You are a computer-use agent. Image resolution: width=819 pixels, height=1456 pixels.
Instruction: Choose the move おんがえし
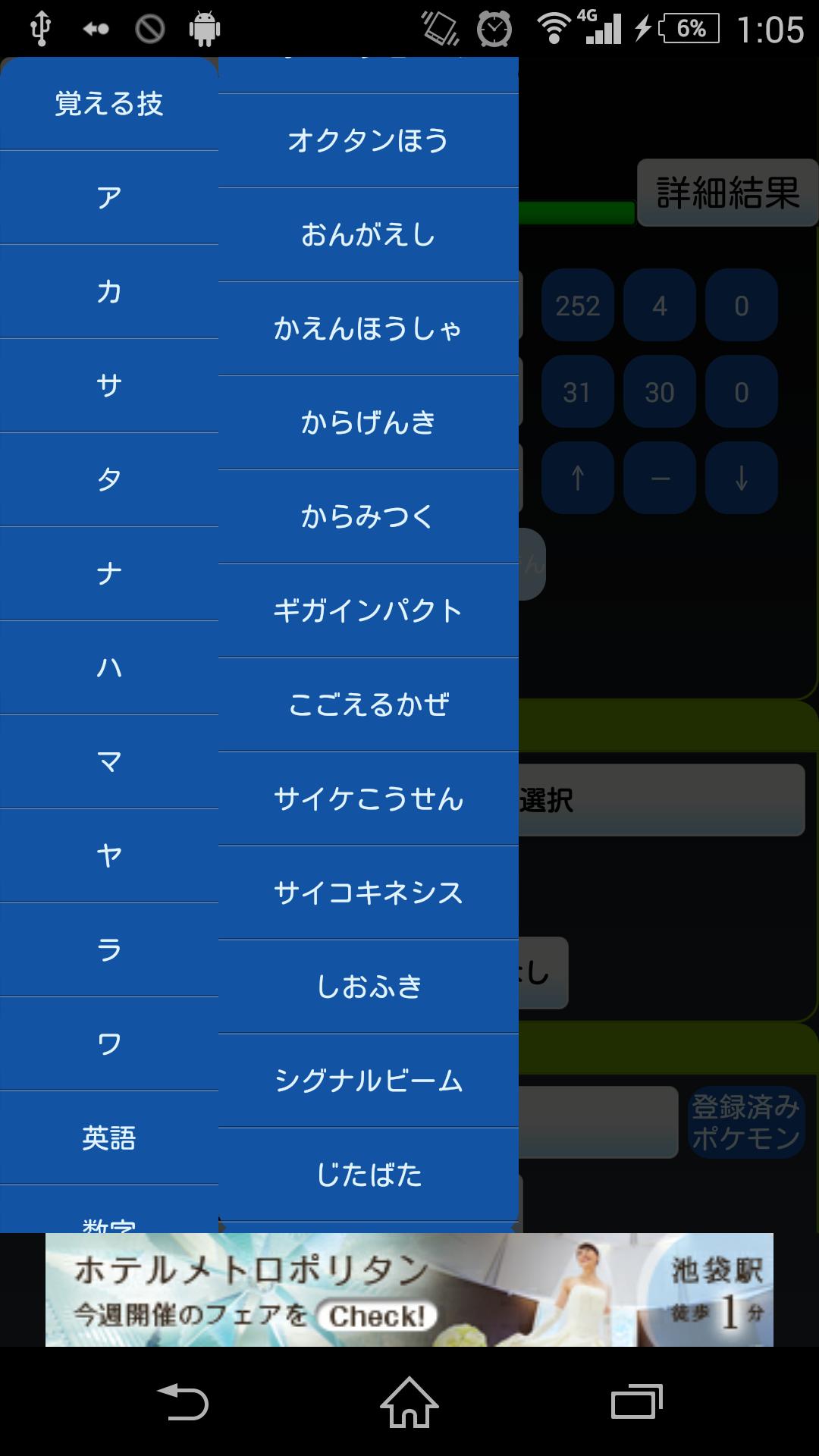pyautogui.click(x=368, y=235)
